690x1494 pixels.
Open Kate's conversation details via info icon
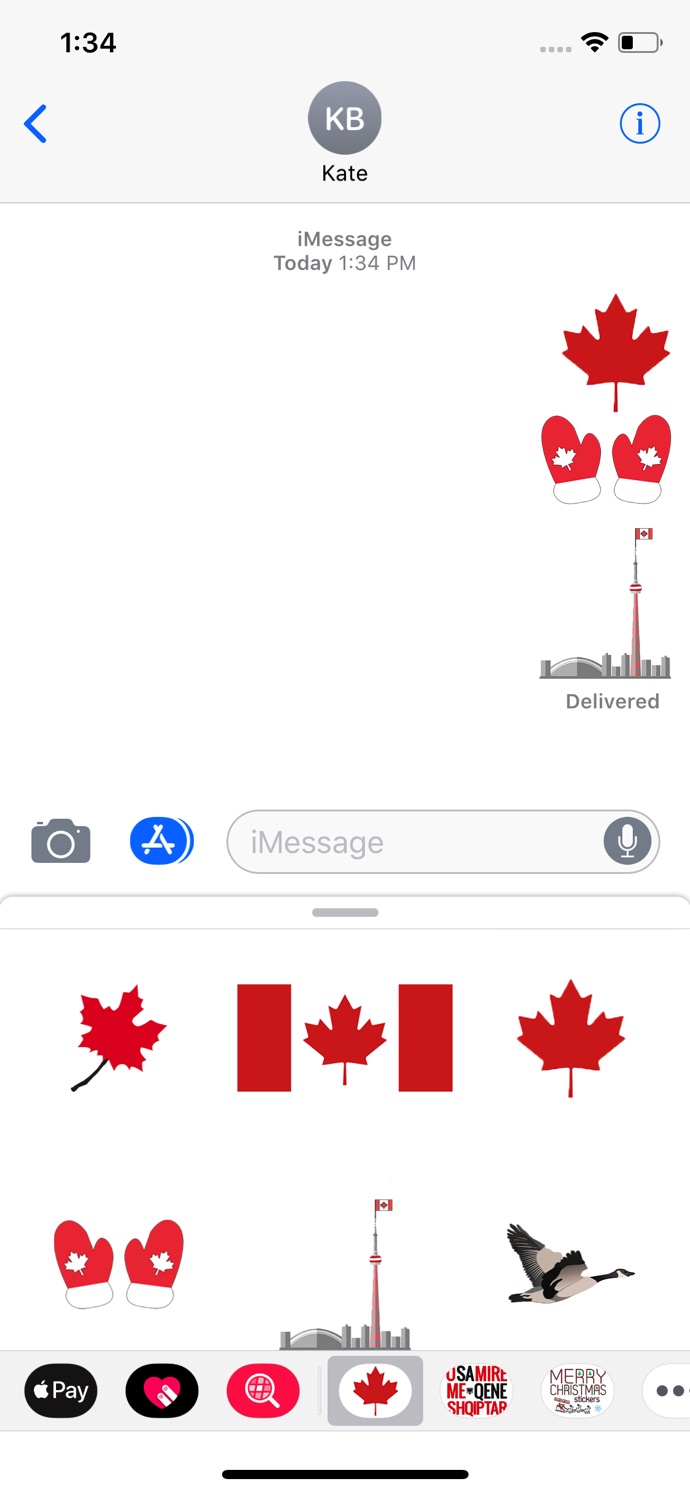pyautogui.click(x=640, y=124)
